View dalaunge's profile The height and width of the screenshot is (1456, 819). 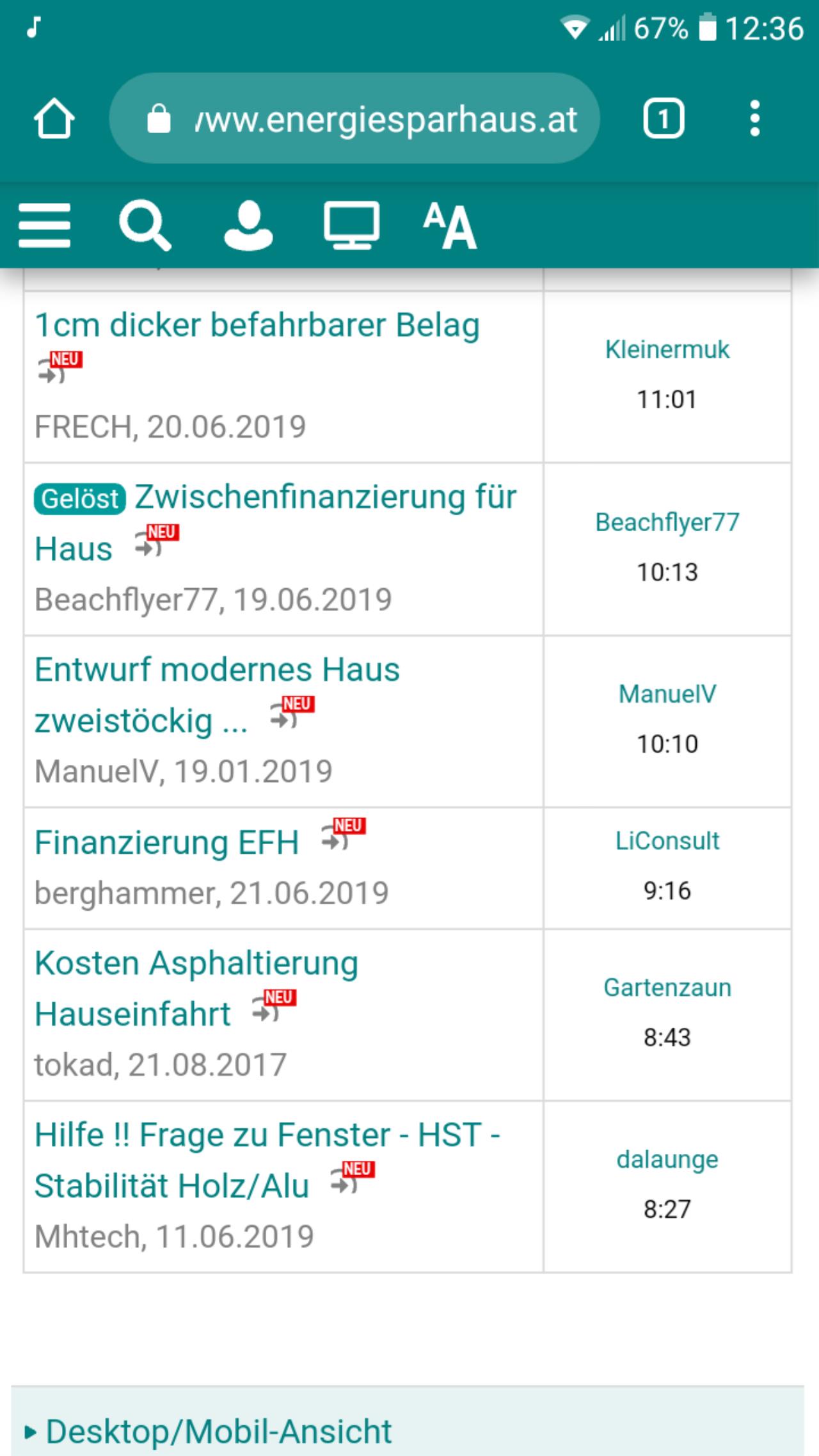(x=667, y=1160)
